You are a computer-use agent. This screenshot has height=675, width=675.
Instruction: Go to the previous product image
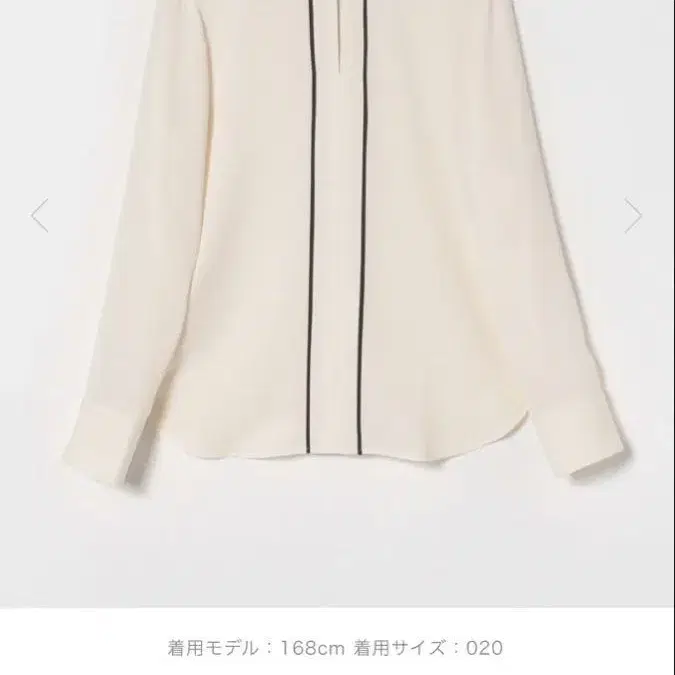tap(40, 215)
